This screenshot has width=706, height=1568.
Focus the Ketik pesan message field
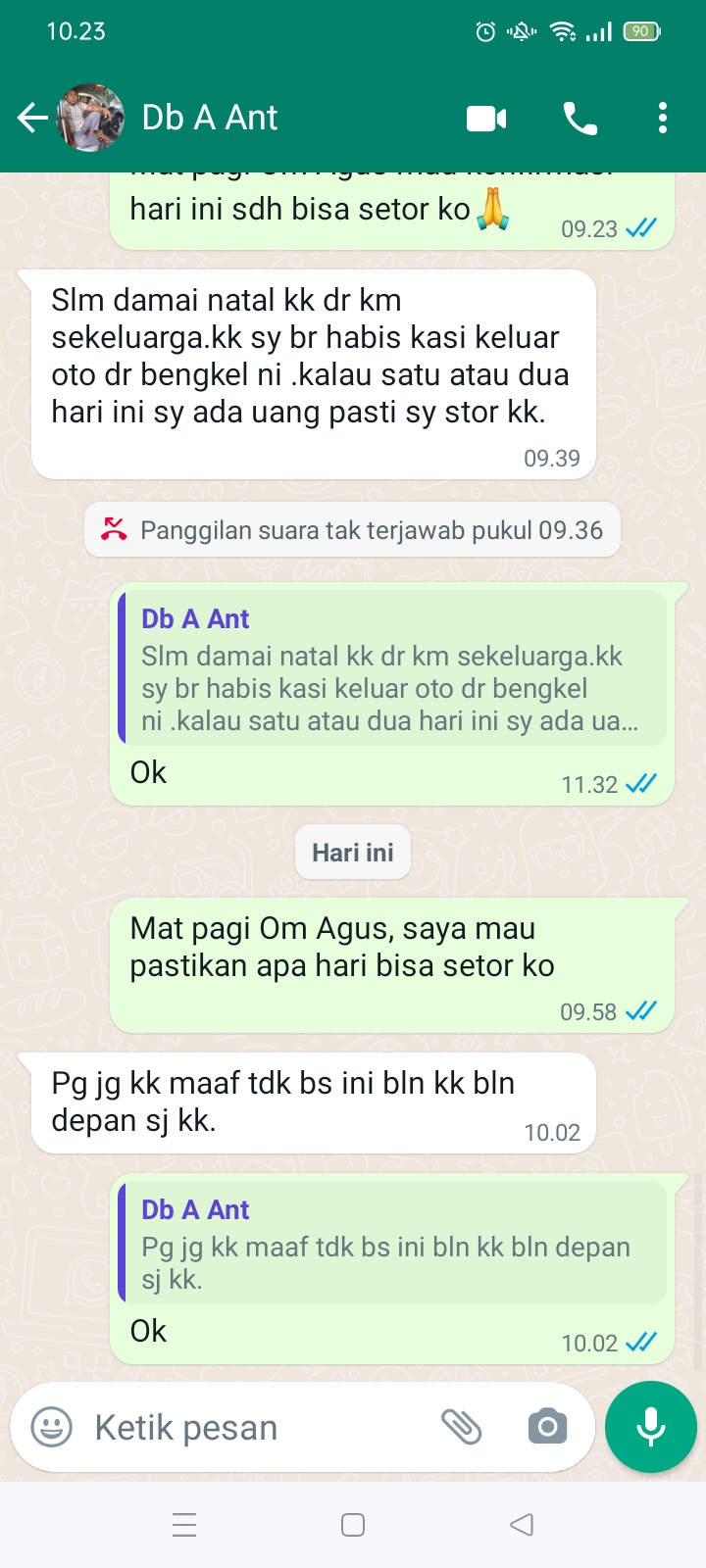pyautogui.click(x=255, y=1427)
